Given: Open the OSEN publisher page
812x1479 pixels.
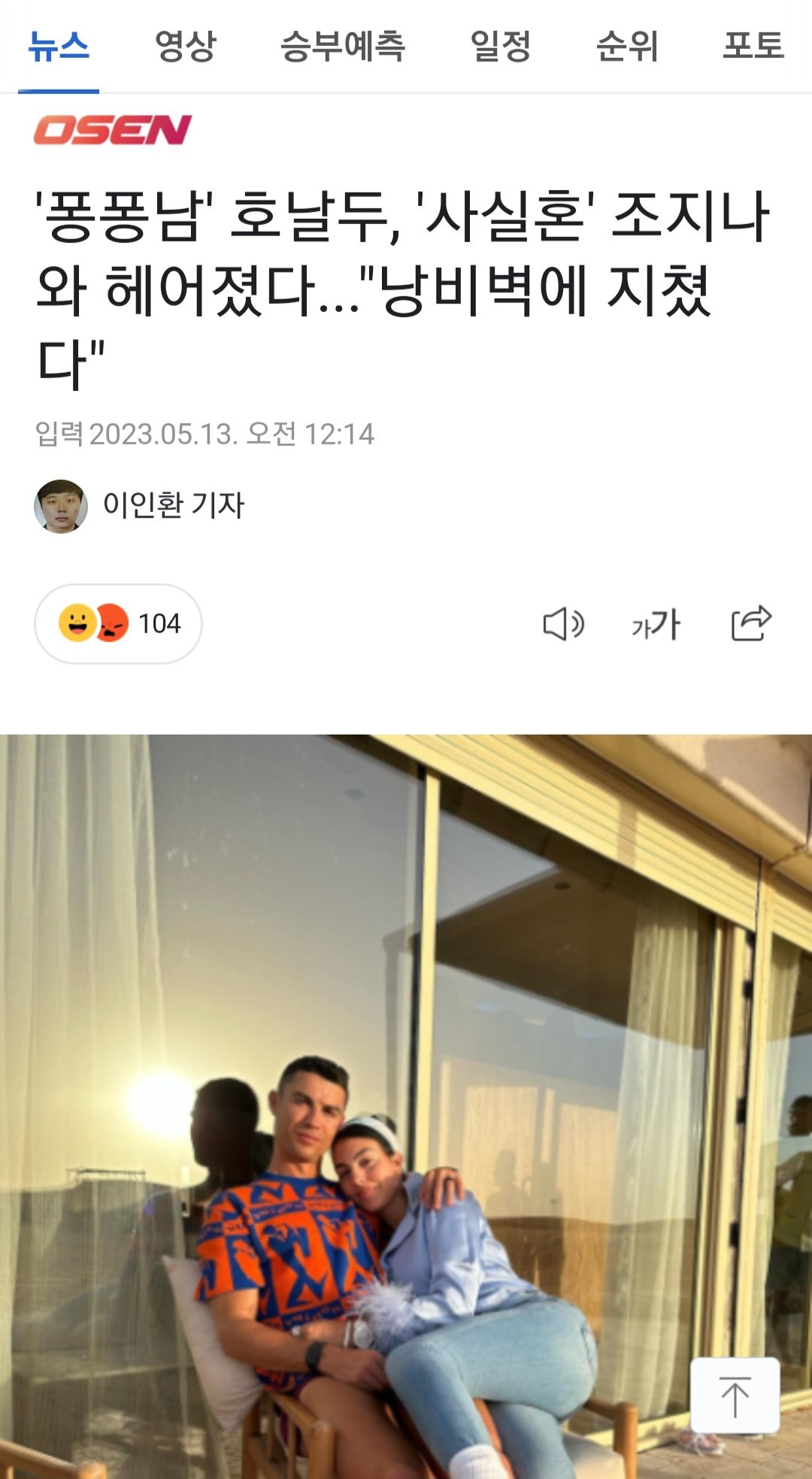Looking at the screenshot, I should pyautogui.click(x=113, y=130).
